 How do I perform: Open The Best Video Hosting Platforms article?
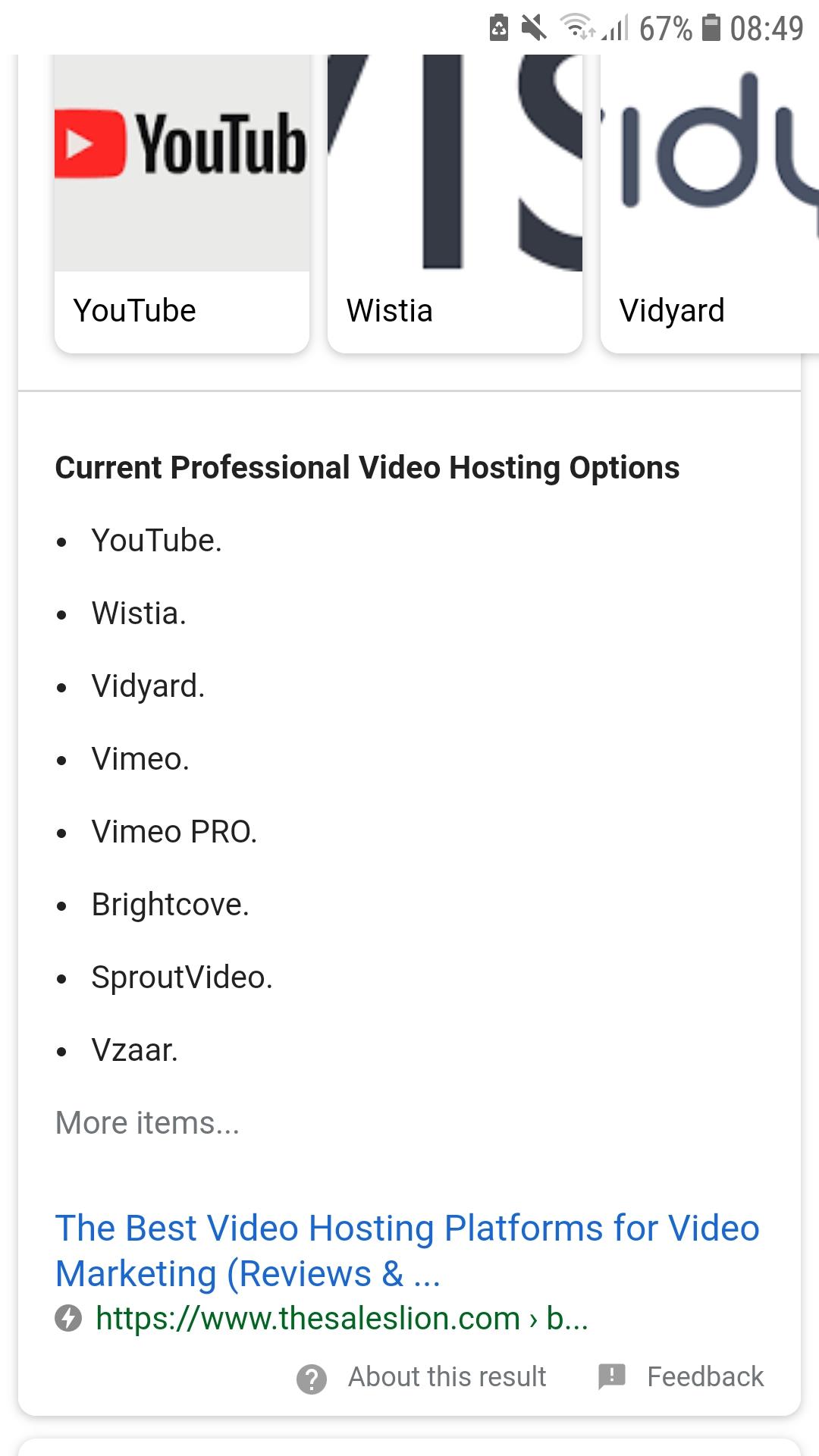(x=407, y=1250)
